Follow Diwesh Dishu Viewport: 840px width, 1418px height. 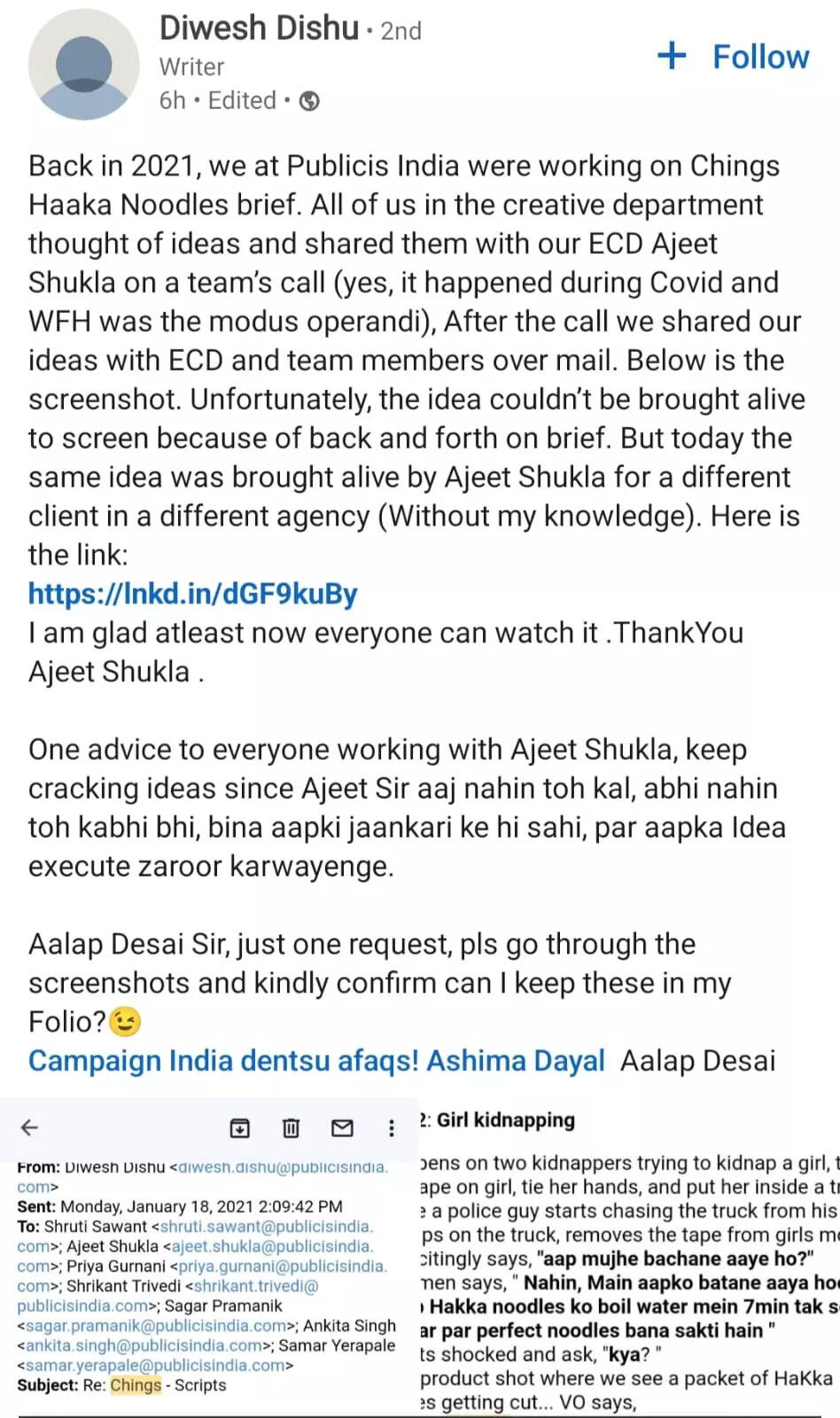tap(734, 57)
